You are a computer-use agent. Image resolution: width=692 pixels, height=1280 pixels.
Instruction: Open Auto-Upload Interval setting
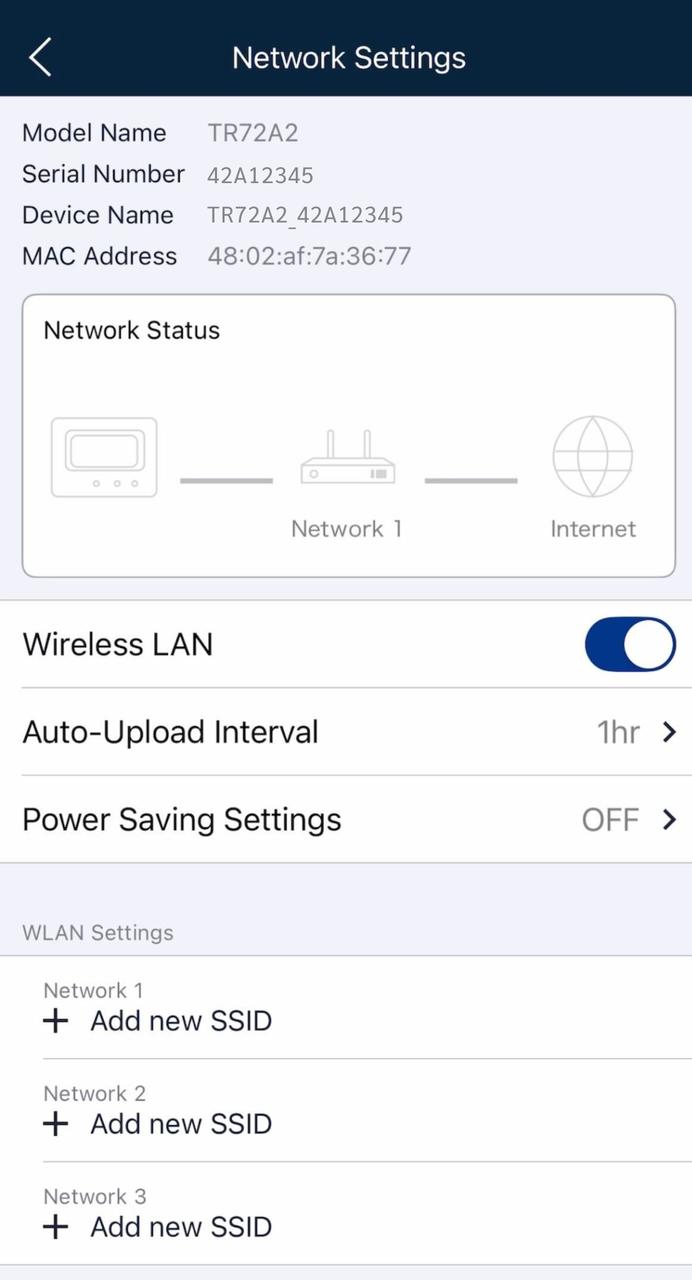tap(345, 732)
